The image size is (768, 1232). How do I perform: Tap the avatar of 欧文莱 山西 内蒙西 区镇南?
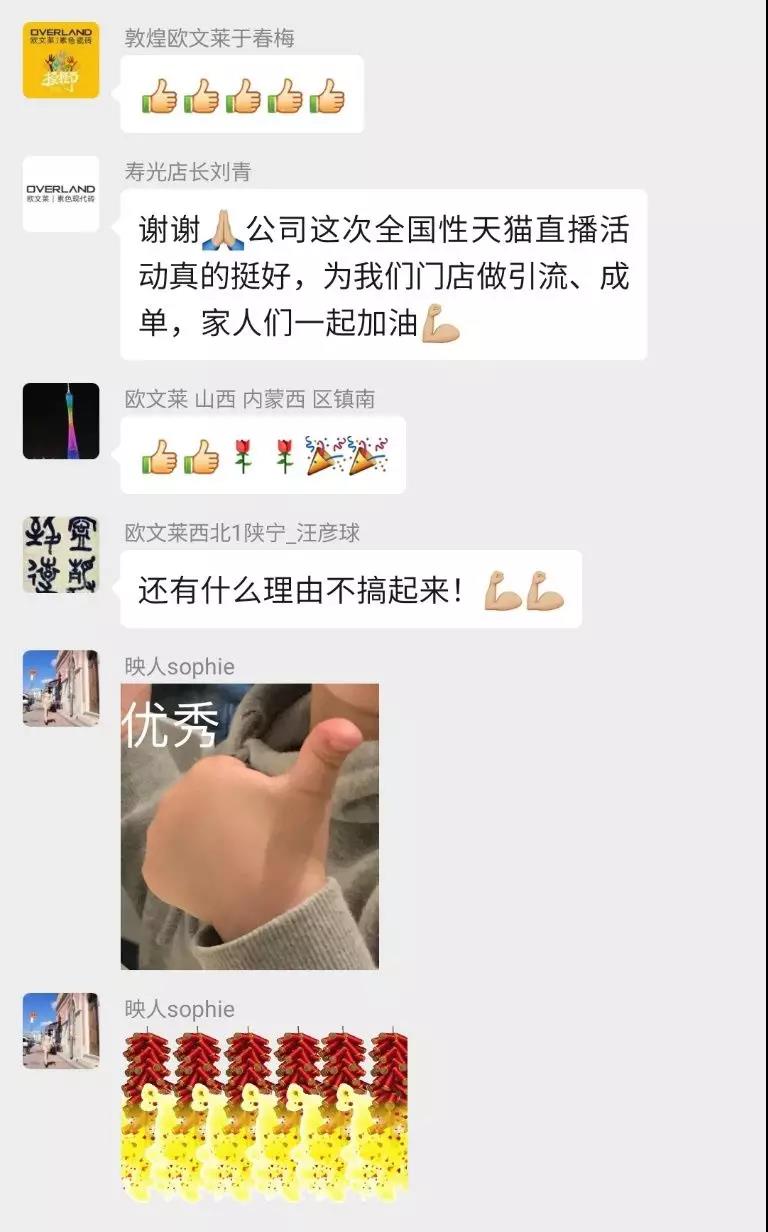[61, 421]
